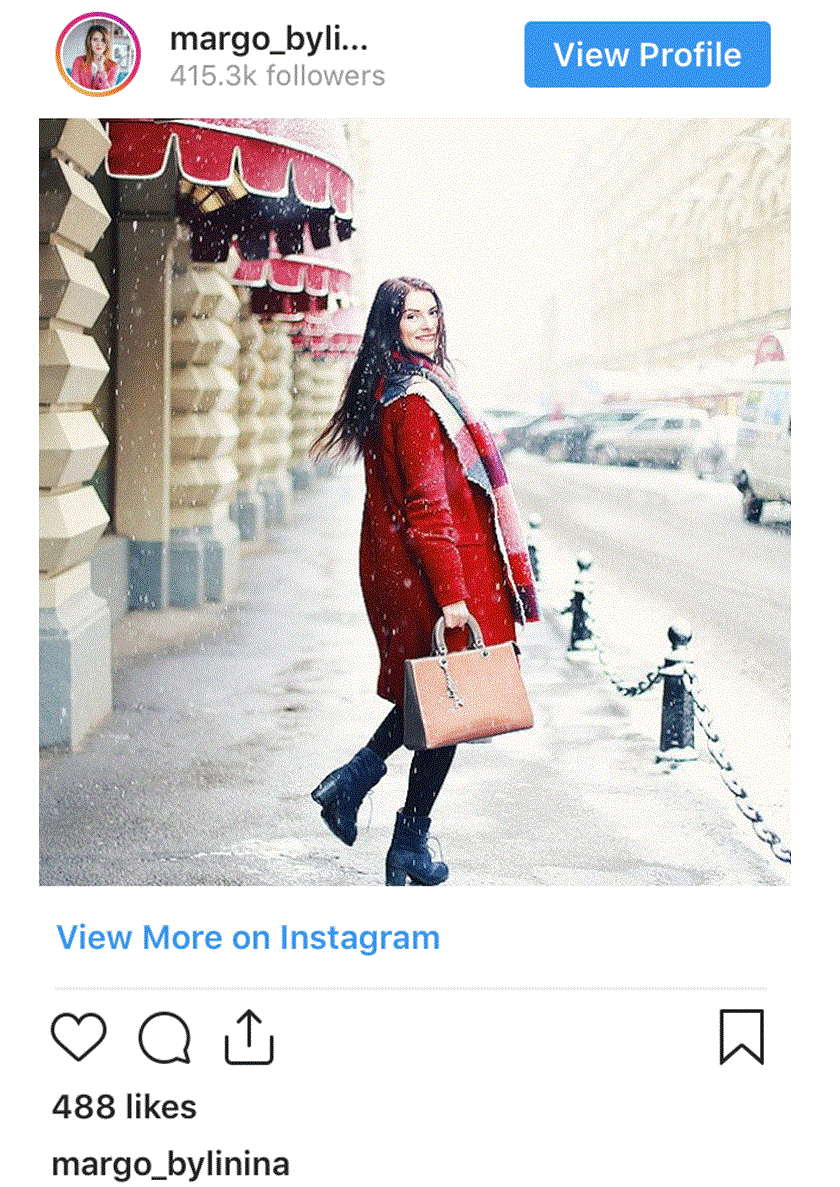Open comments via the speech bubble icon

(x=164, y=1037)
